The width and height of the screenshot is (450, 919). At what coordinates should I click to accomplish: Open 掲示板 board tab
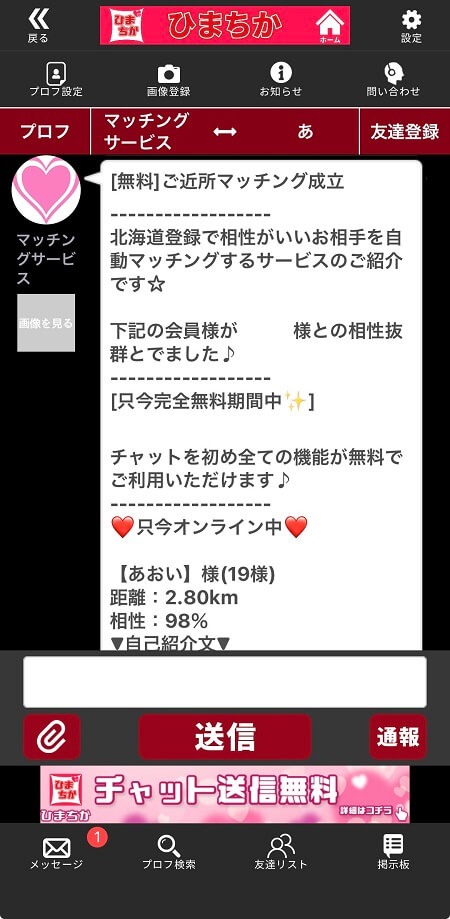click(x=393, y=853)
